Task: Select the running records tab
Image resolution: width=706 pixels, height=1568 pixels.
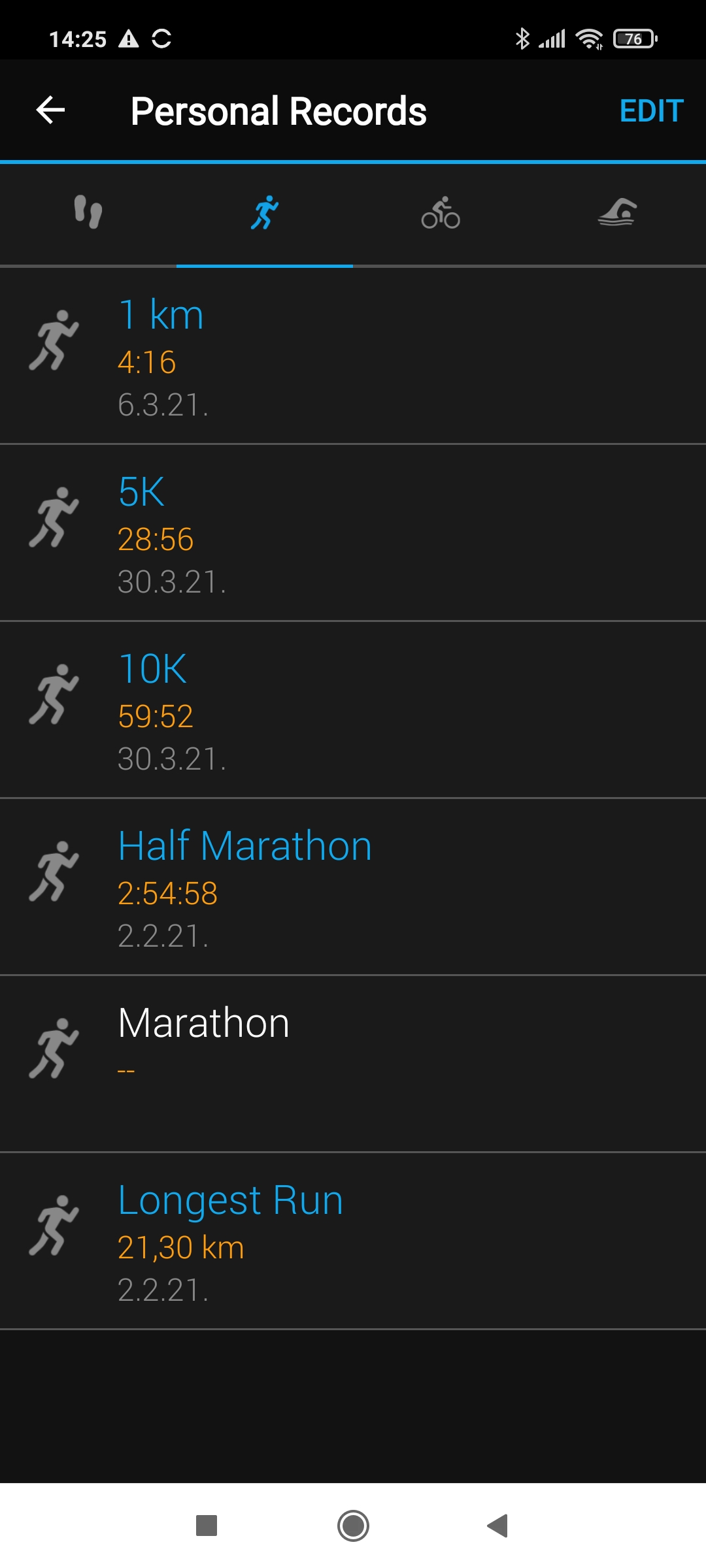Action: coord(265,212)
